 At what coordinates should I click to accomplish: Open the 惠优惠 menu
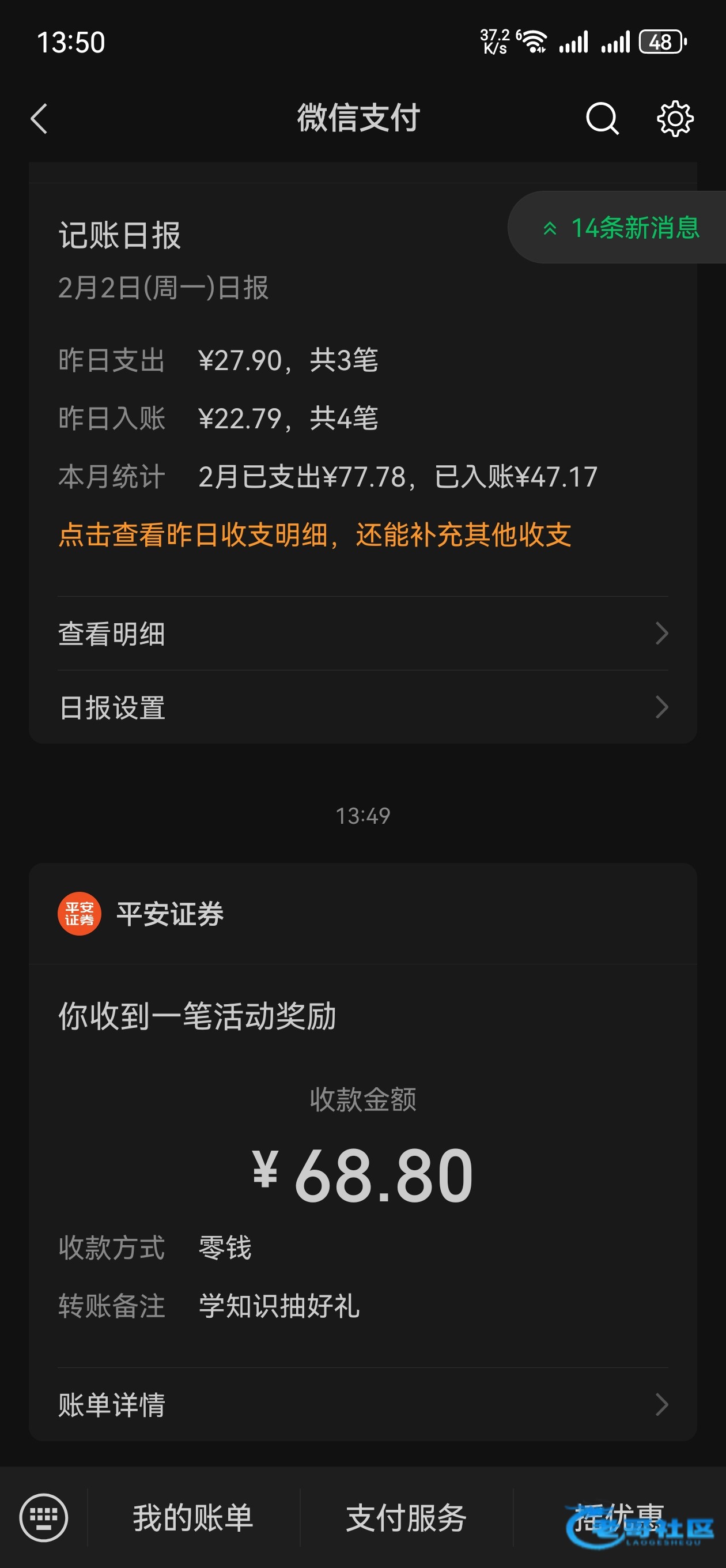click(619, 1517)
